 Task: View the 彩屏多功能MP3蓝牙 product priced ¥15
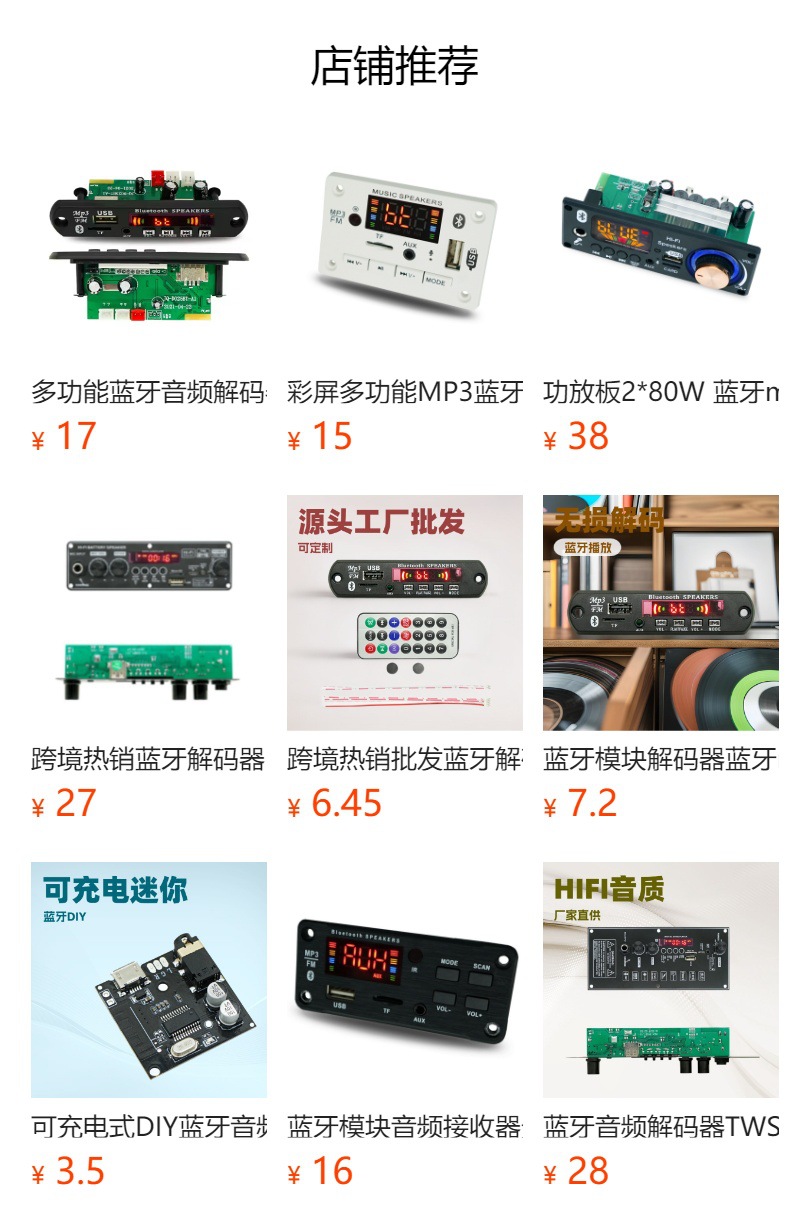coord(405,246)
